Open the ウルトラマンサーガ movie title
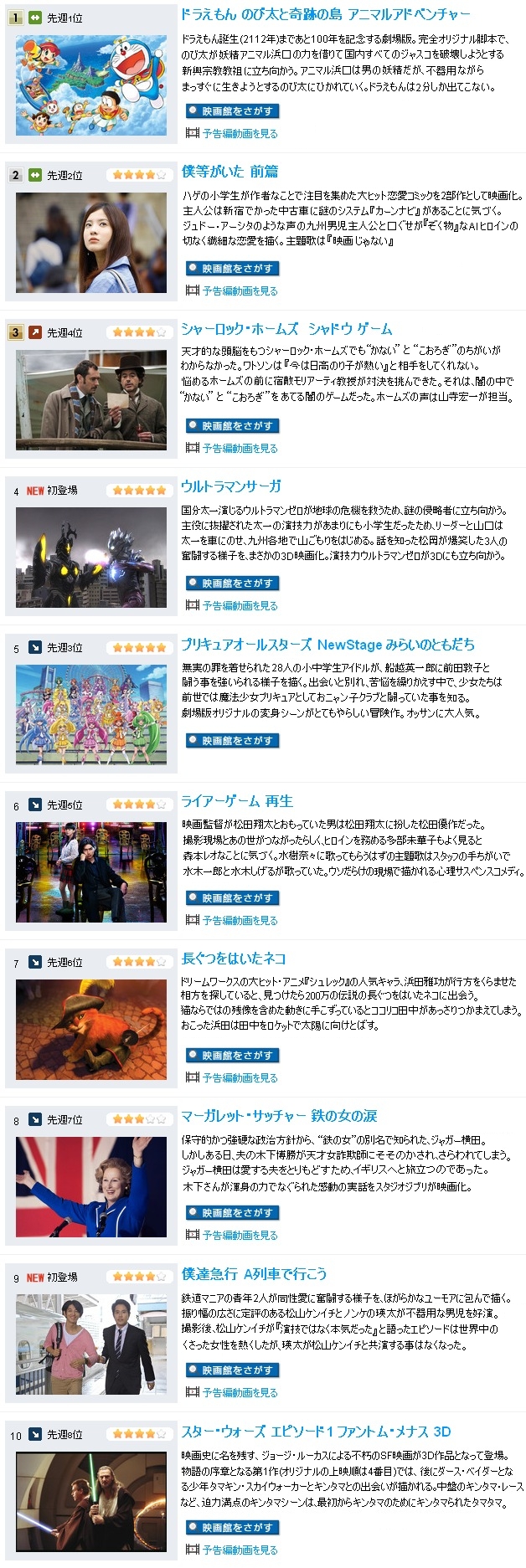Screen dimensions: 526x1568 pos(231,486)
